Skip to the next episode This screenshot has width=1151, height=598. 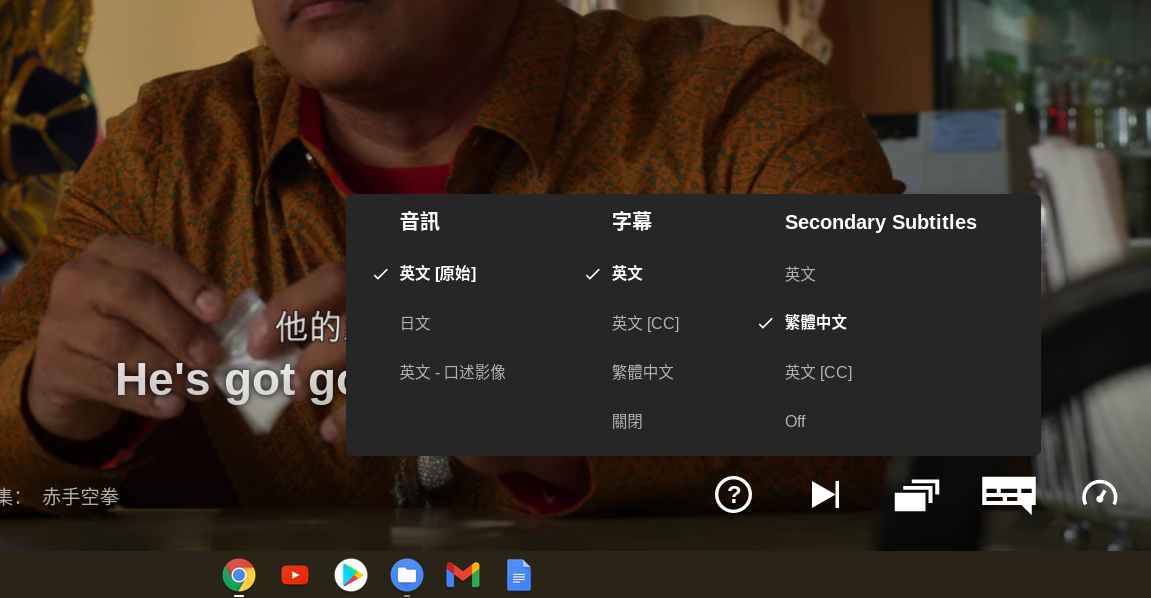(825, 494)
